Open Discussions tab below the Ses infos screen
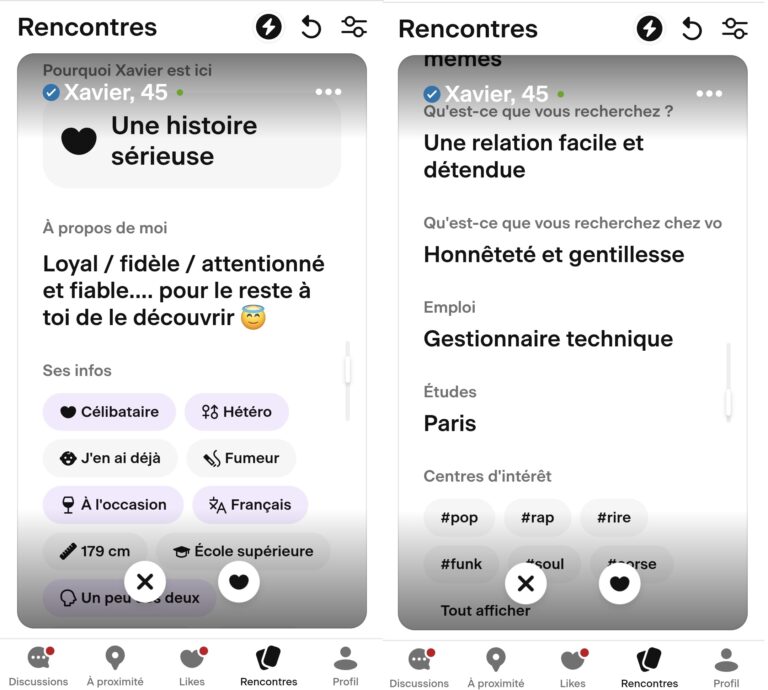This screenshot has height=690, width=768. 38,666
